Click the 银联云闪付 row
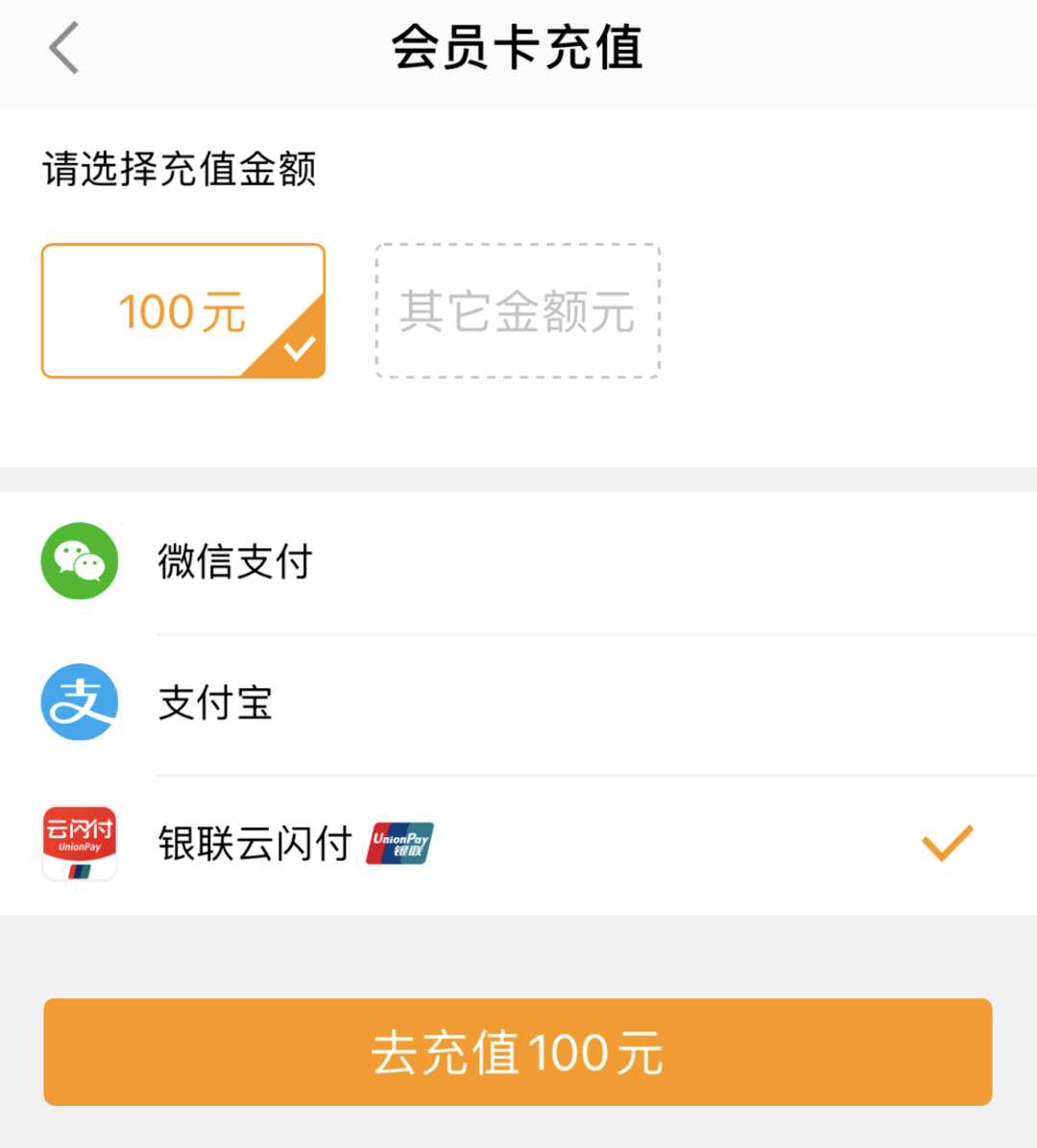Viewport: 1037px width, 1148px height. tap(518, 843)
